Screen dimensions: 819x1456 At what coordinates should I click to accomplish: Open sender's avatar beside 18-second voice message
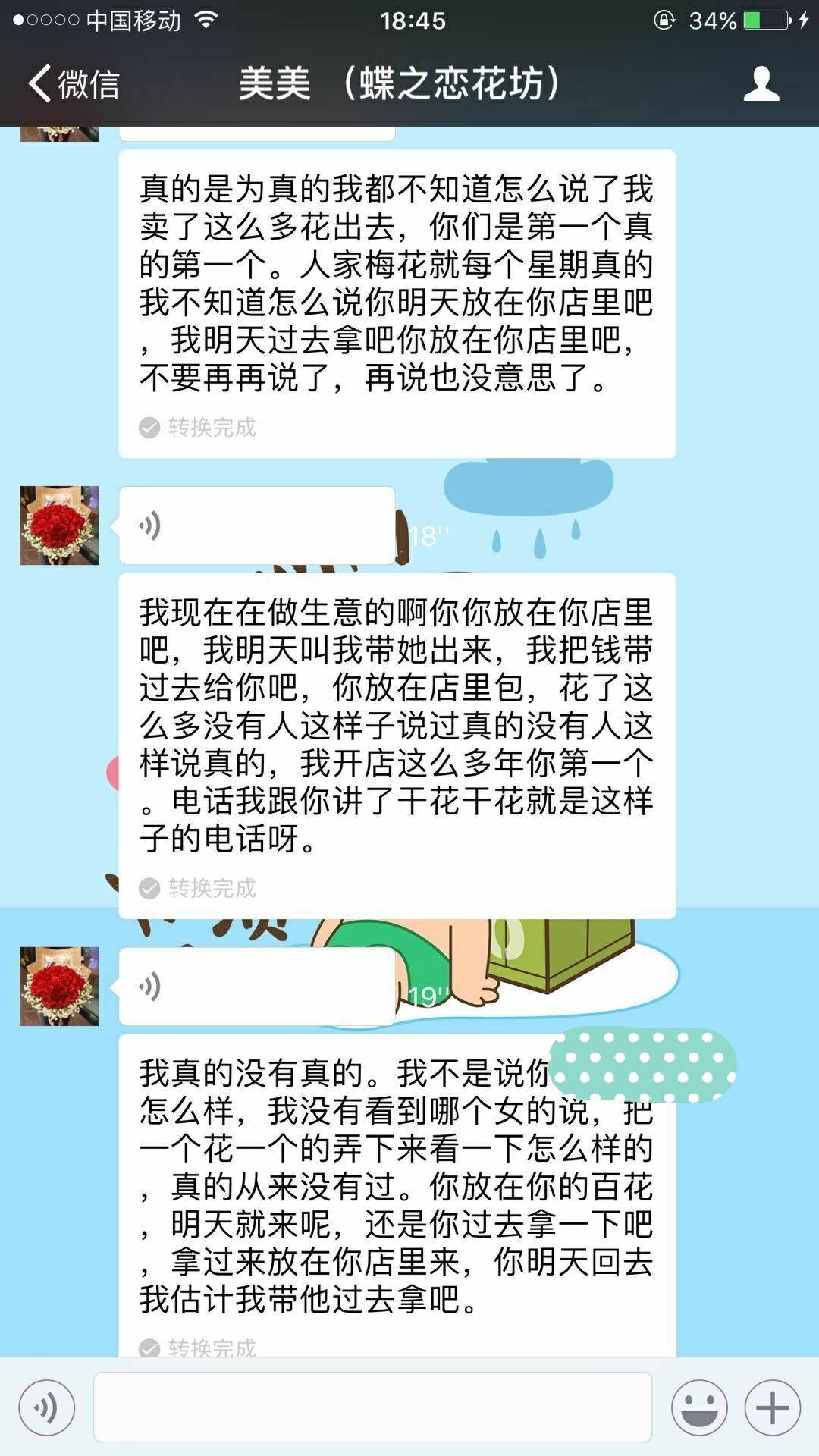coord(59,526)
